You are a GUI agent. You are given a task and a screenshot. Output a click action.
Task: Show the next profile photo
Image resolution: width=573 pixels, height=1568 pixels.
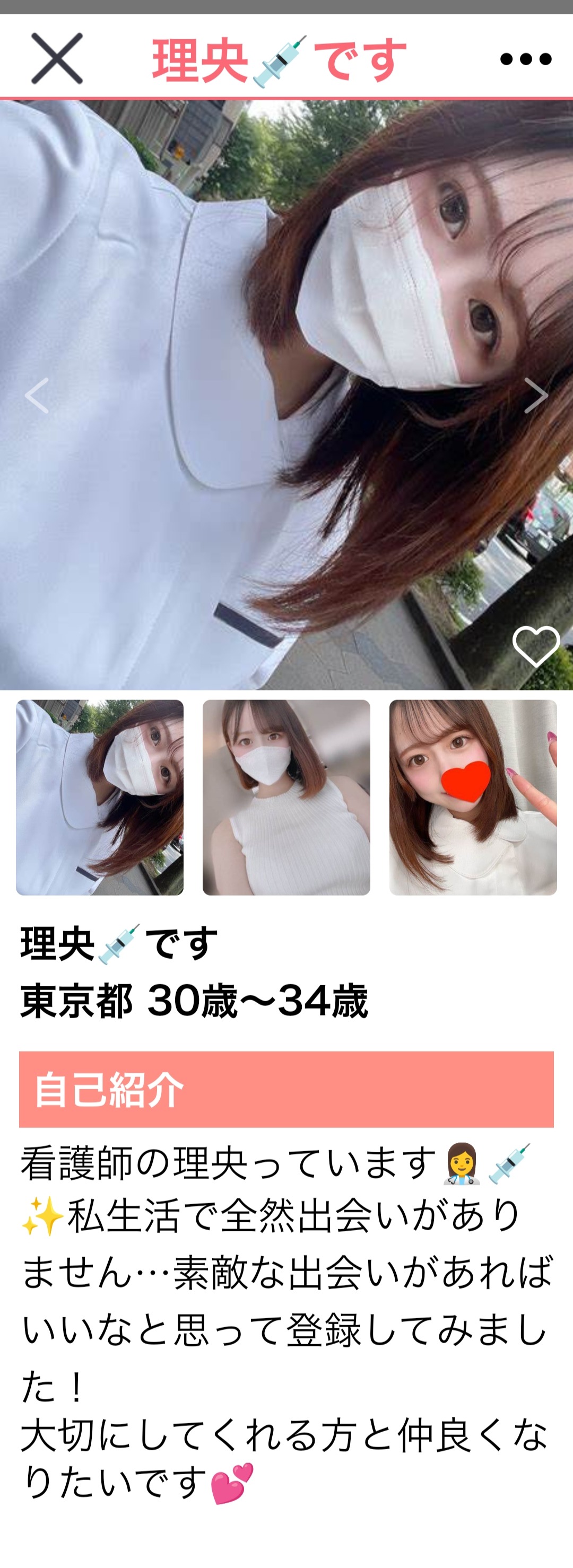[536, 396]
